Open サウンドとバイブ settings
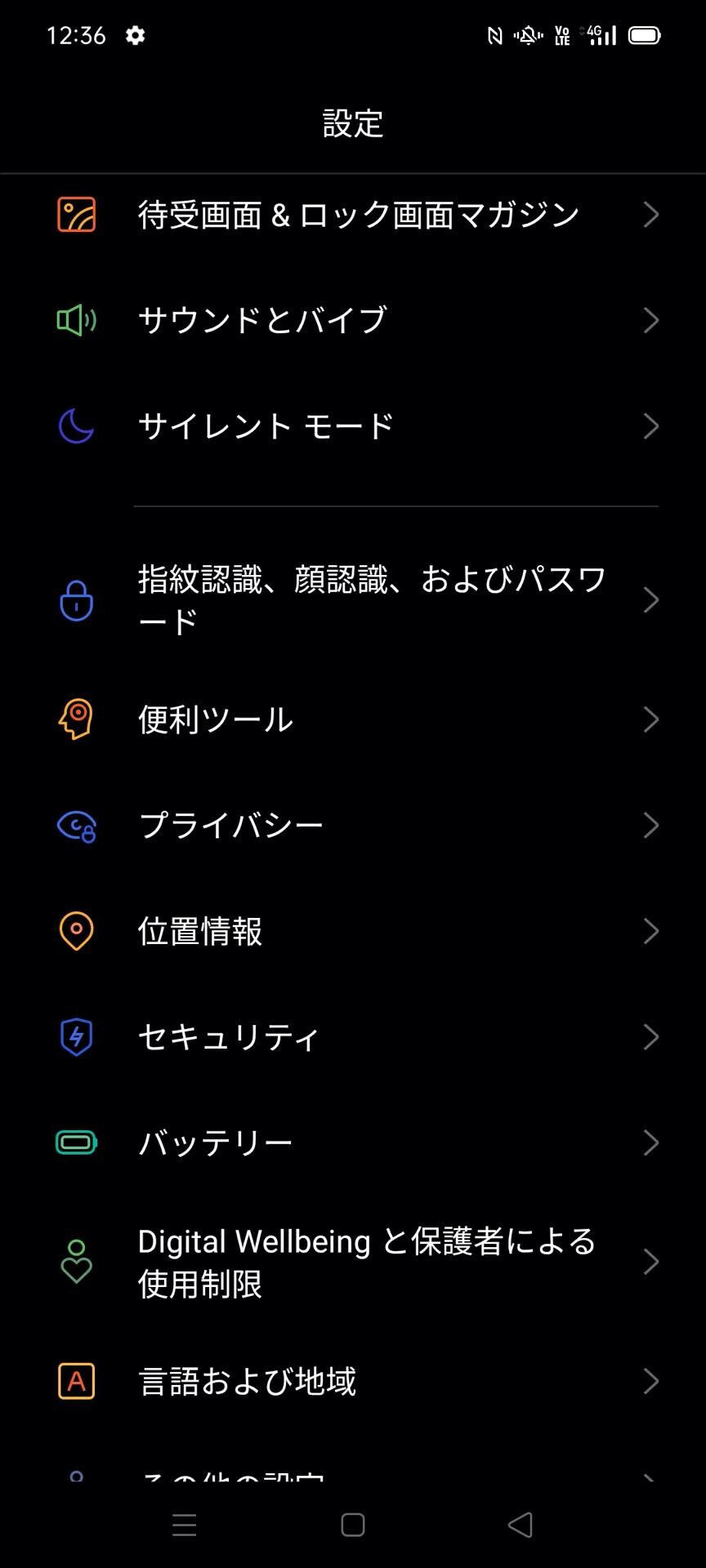Image resolution: width=706 pixels, height=1568 pixels. (x=353, y=320)
